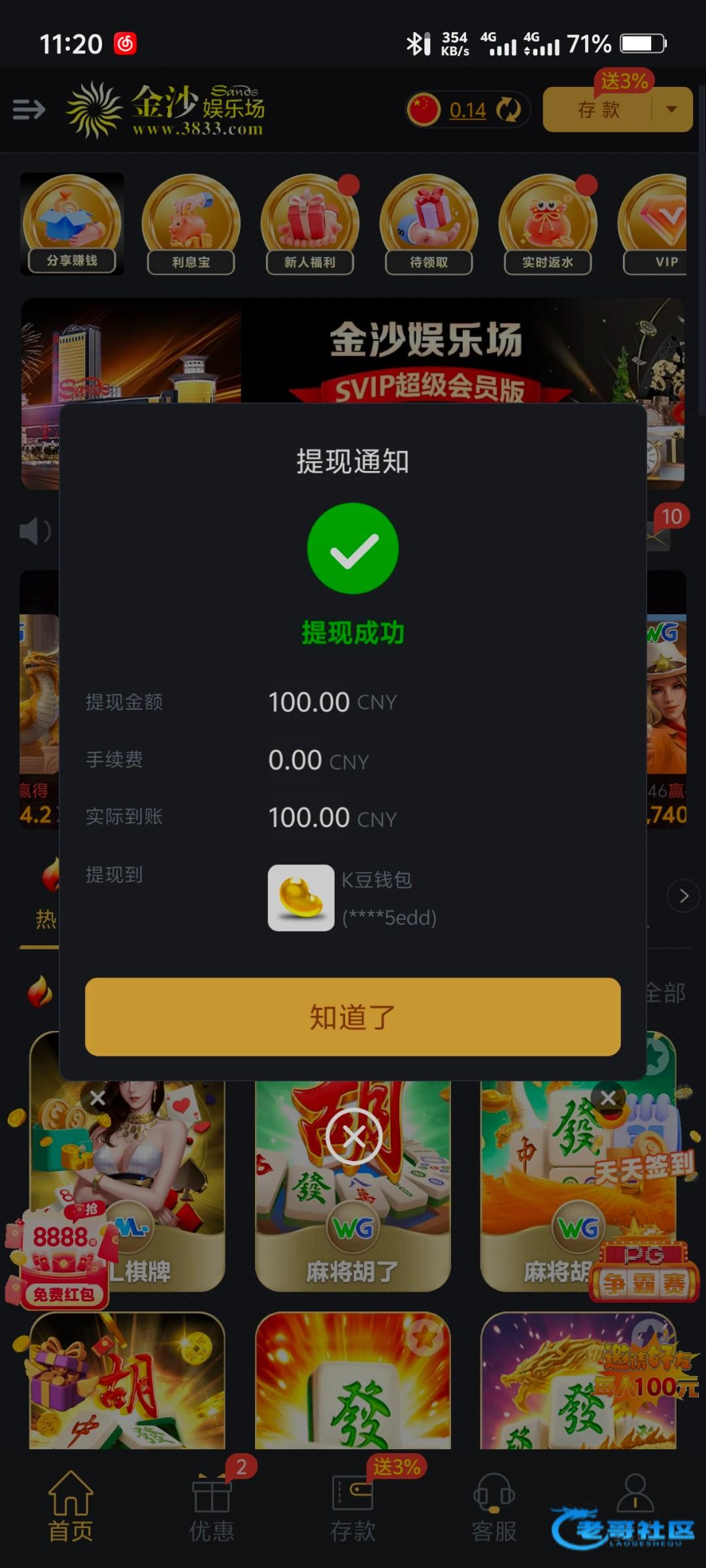Screen dimensions: 706x1568
Task: Refresh the 0.14 balance
Action: [x=508, y=110]
